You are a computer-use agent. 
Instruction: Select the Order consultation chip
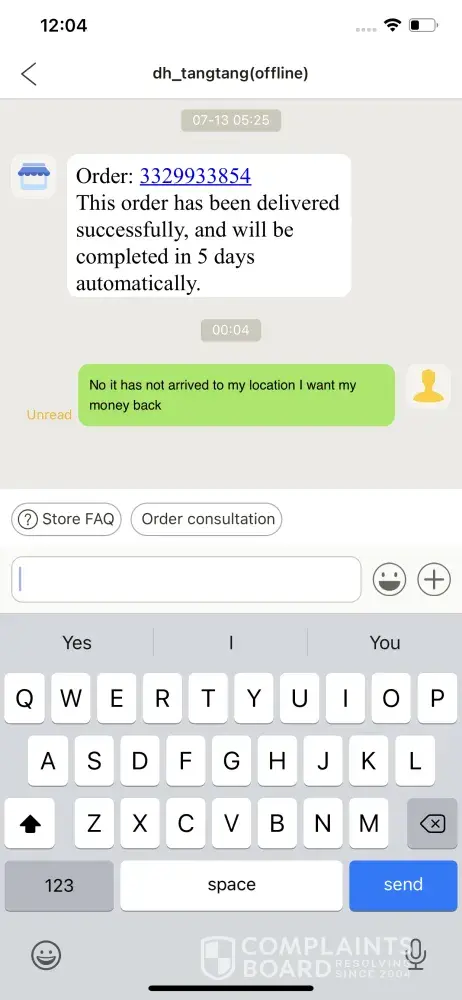(x=206, y=519)
